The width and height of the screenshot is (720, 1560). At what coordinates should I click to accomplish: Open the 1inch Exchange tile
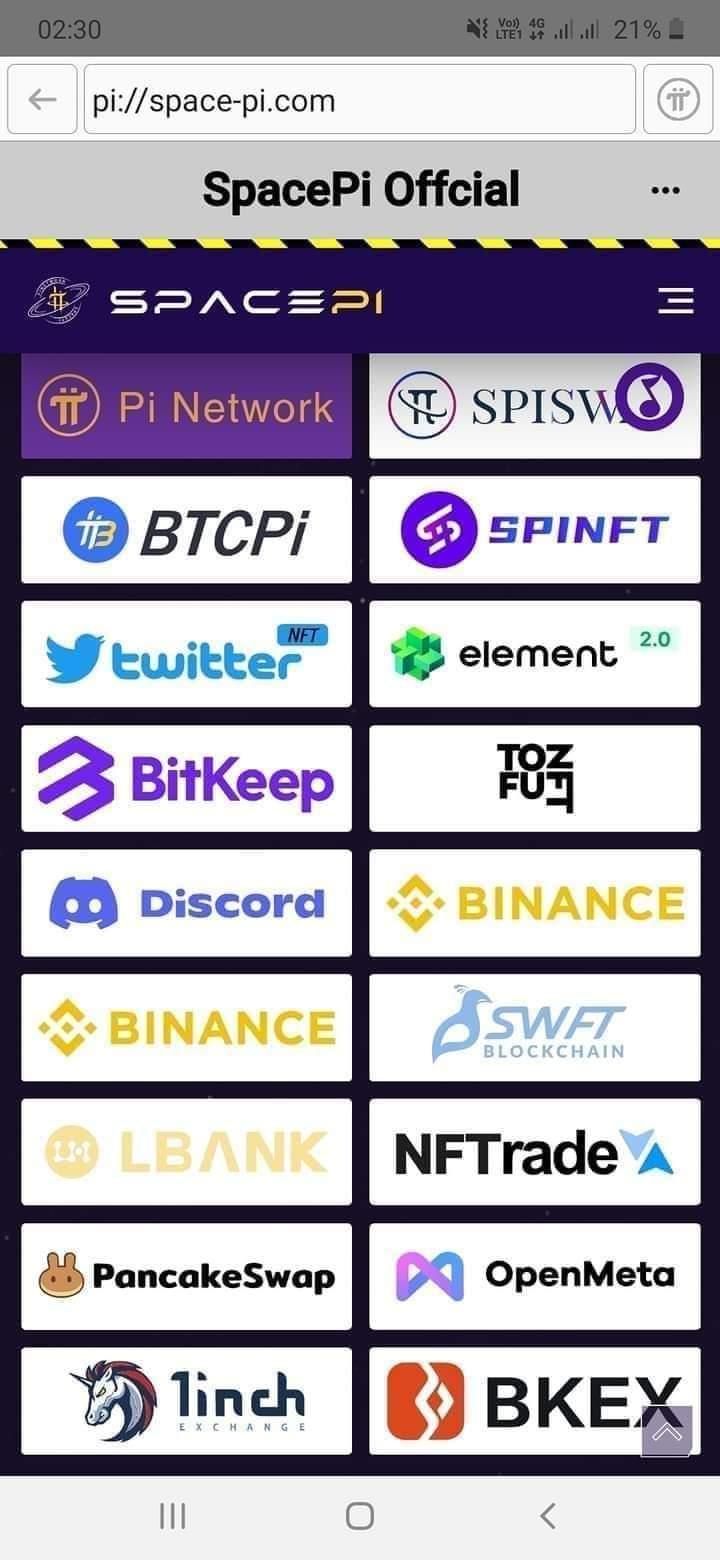[x=186, y=1400]
